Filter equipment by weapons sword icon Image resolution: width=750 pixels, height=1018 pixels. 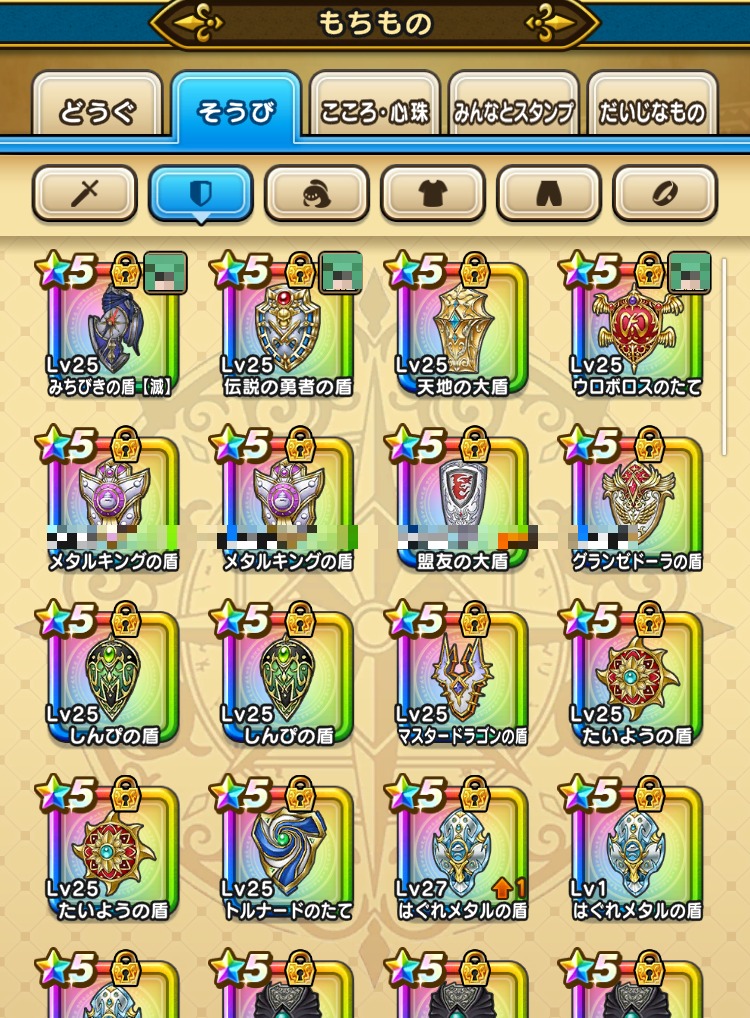point(84,193)
